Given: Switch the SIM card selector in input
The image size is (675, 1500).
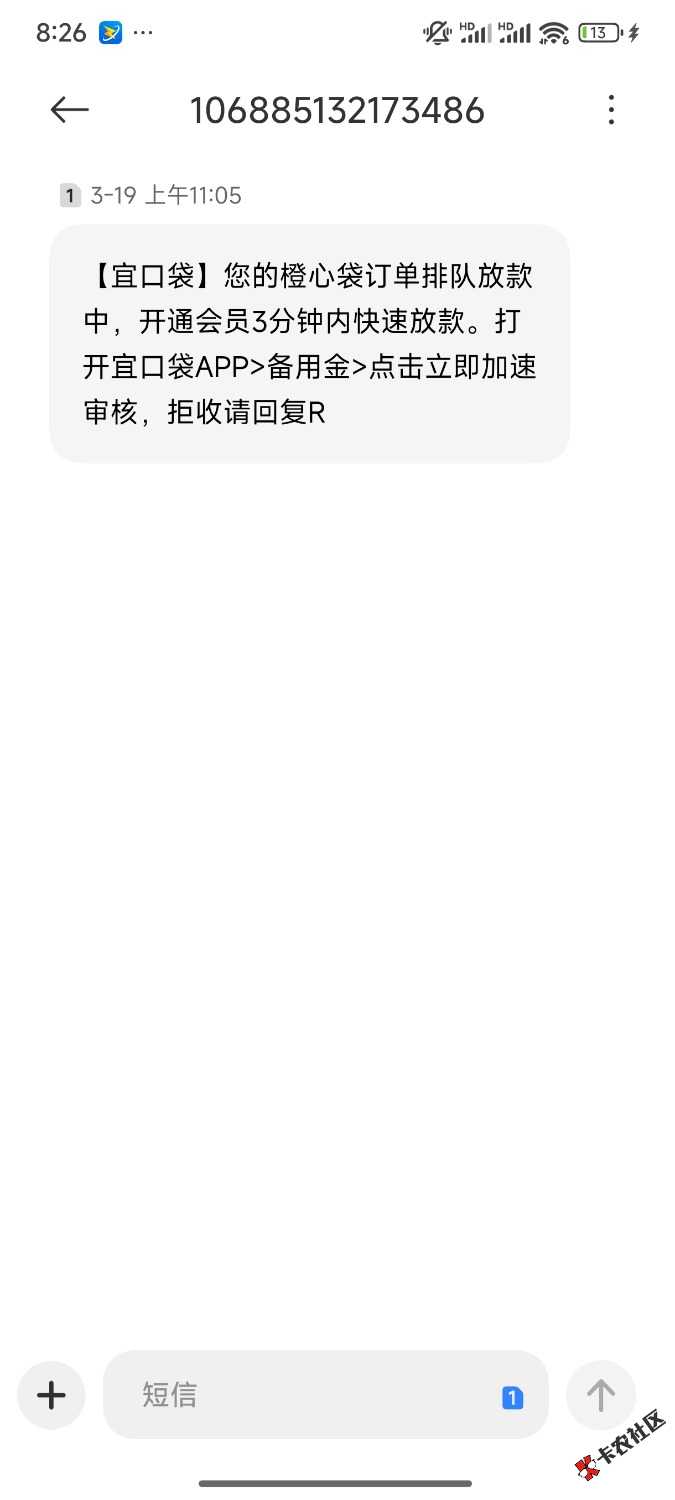Looking at the screenshot, I should (x=512, y=1397).
